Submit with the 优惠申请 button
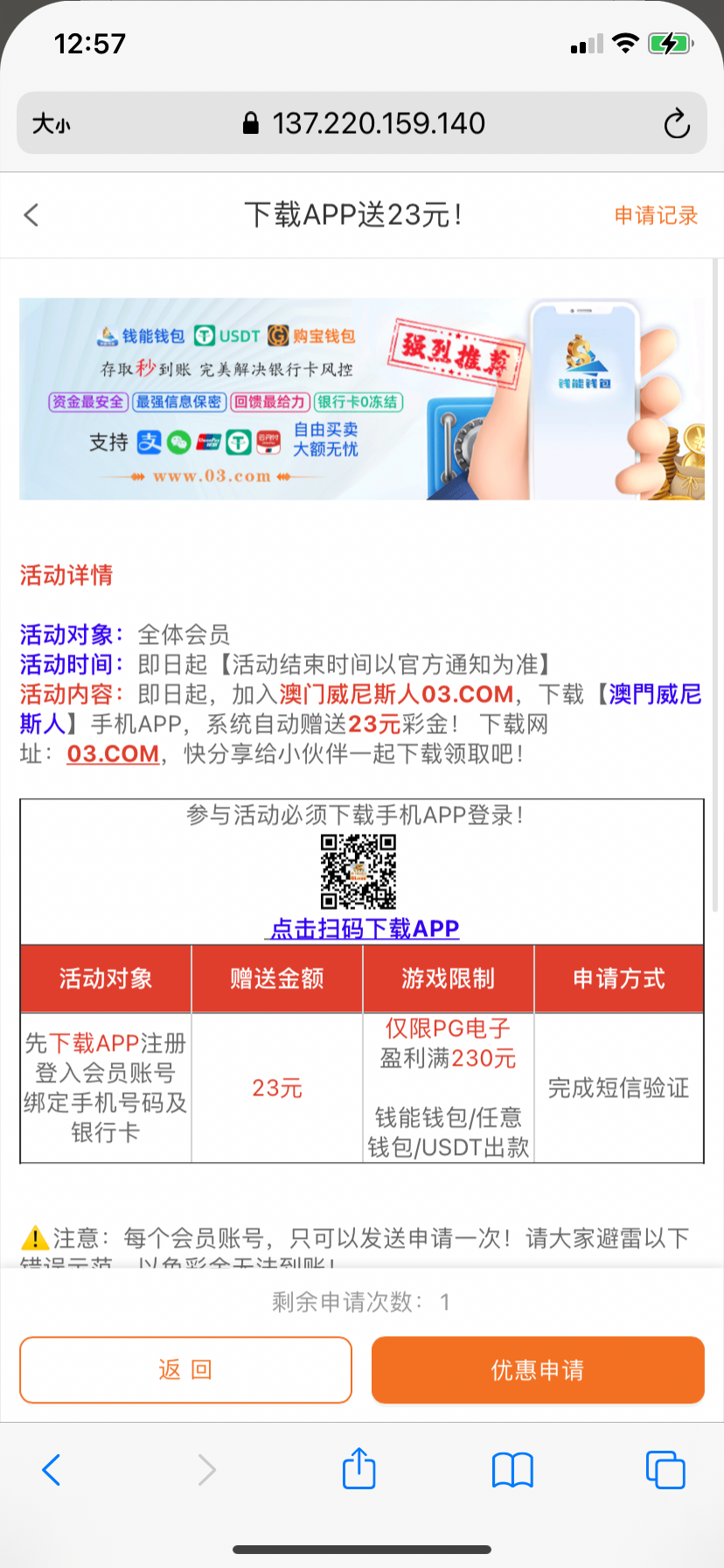 coord(538,1369)
